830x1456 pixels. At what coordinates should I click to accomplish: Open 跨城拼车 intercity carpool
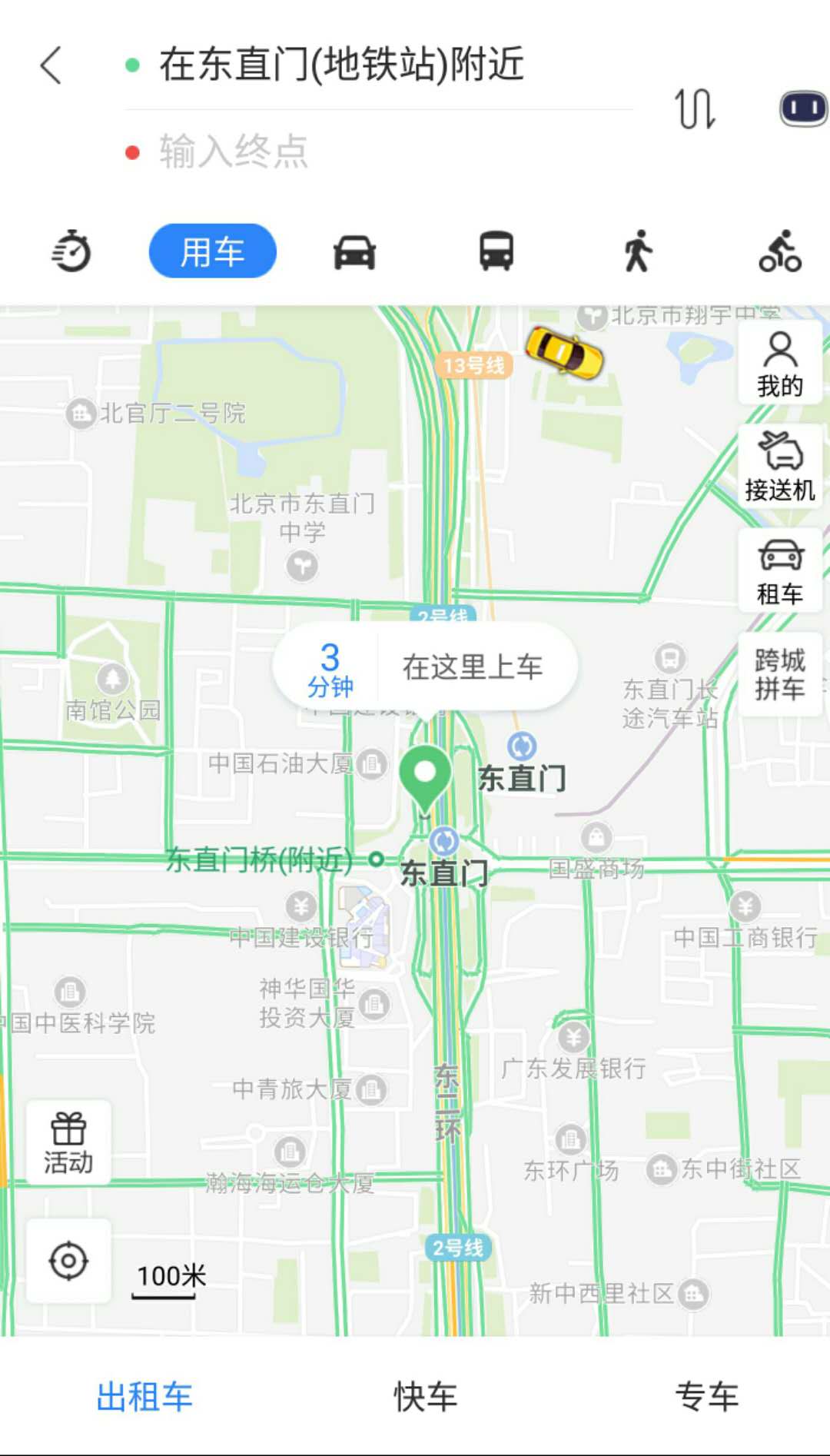click(780, 674)
